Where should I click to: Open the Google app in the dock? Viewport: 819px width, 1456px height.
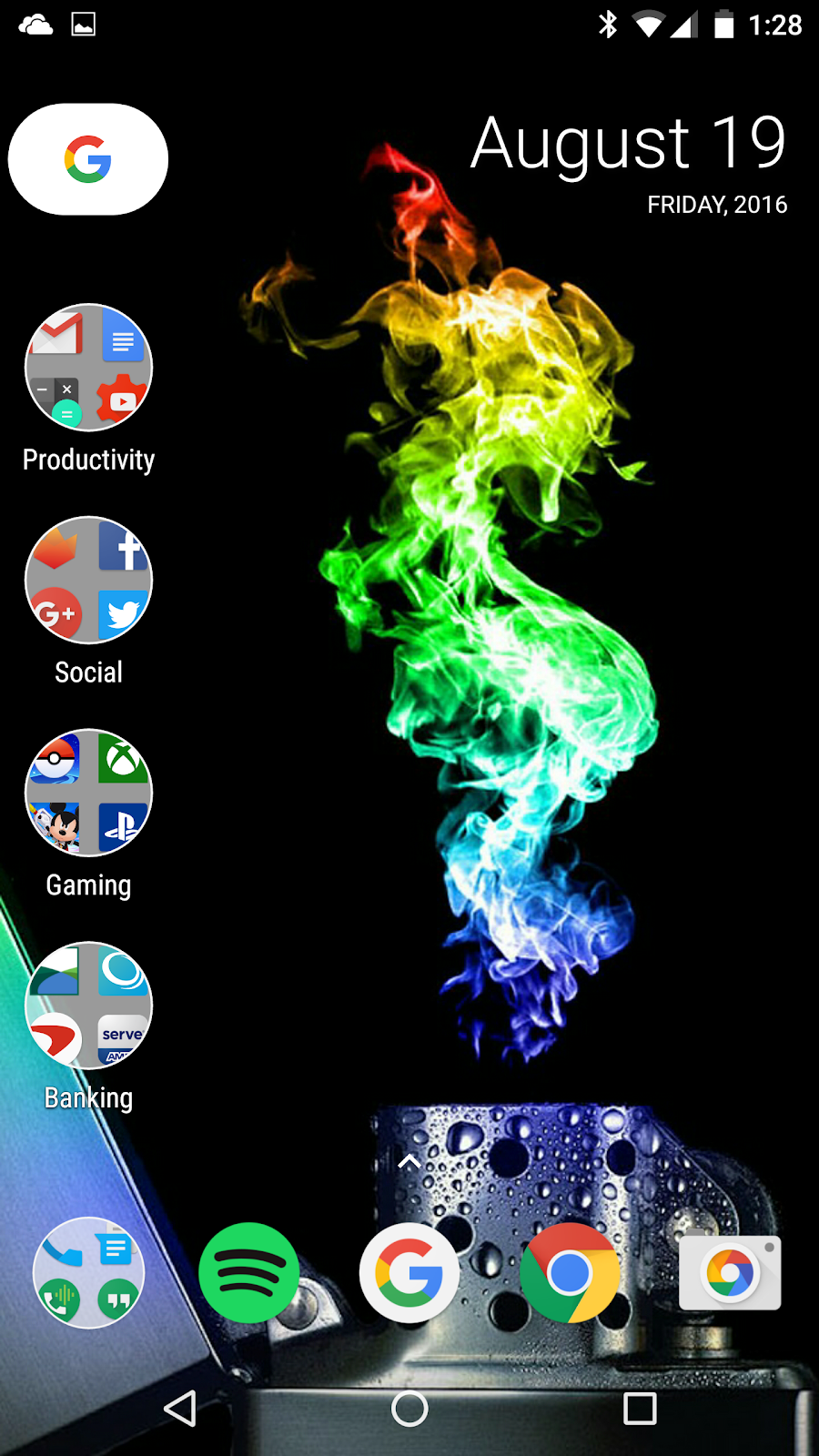coord(409,1273)
